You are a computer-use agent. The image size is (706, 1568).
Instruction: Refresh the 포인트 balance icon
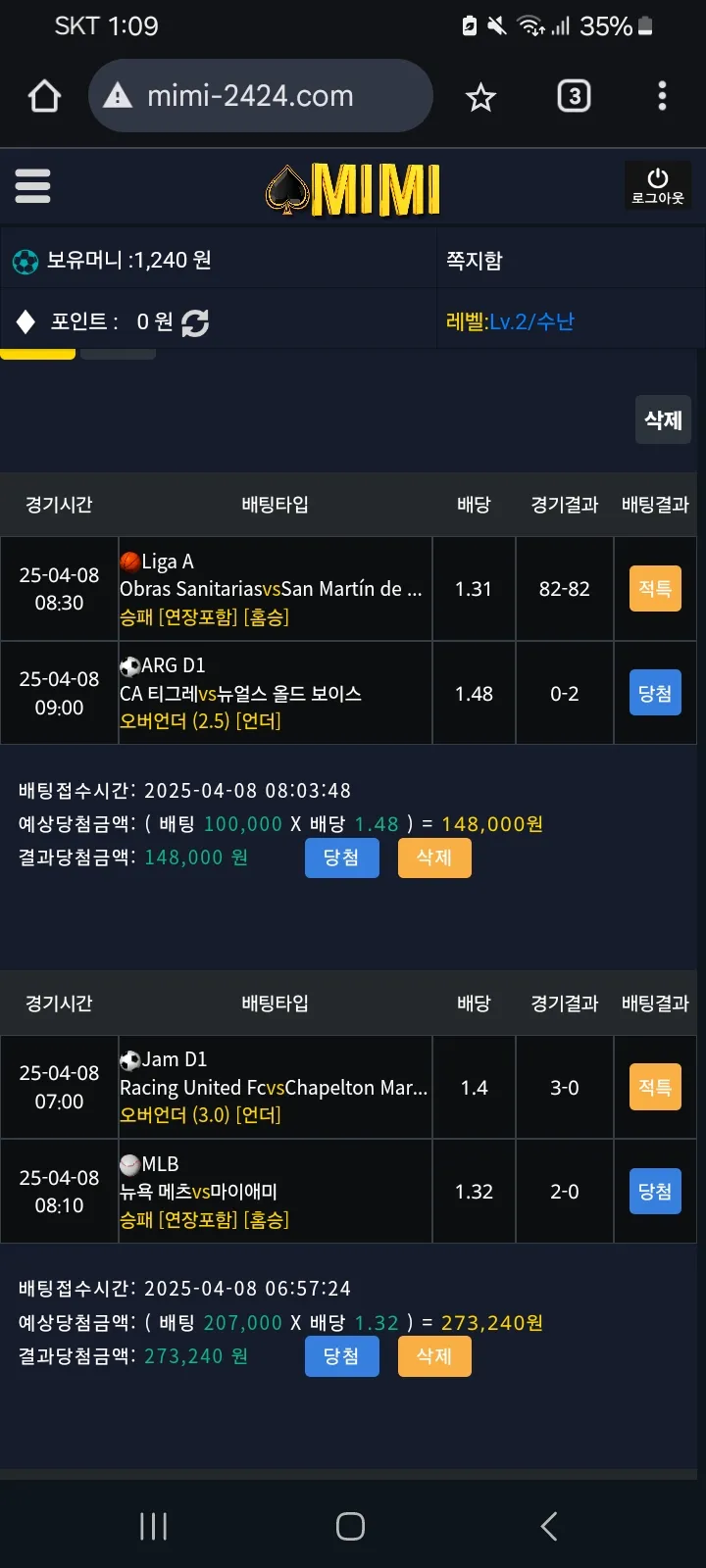(x=195, y=322)
